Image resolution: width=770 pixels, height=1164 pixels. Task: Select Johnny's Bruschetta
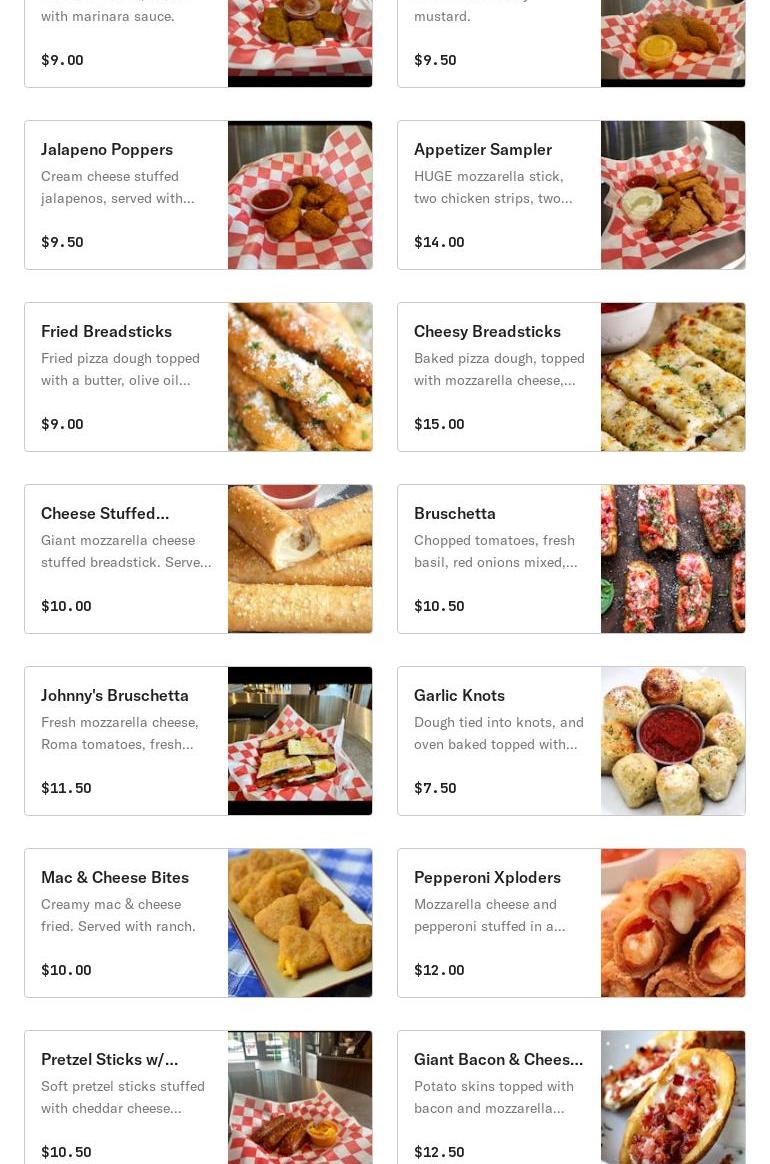click(198, 741)
